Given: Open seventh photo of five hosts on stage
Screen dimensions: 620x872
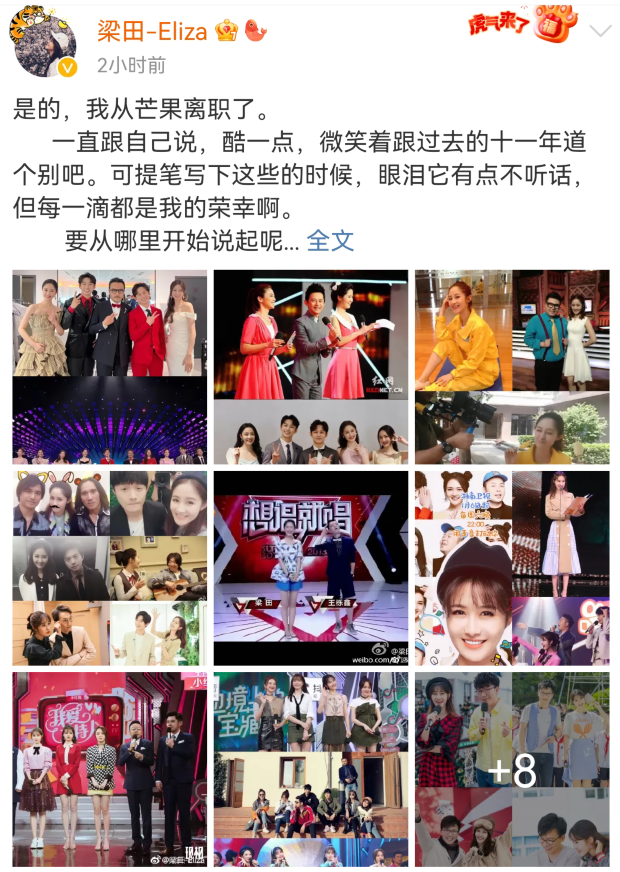Looking at the screenshot, I should [x=110, y=768].
